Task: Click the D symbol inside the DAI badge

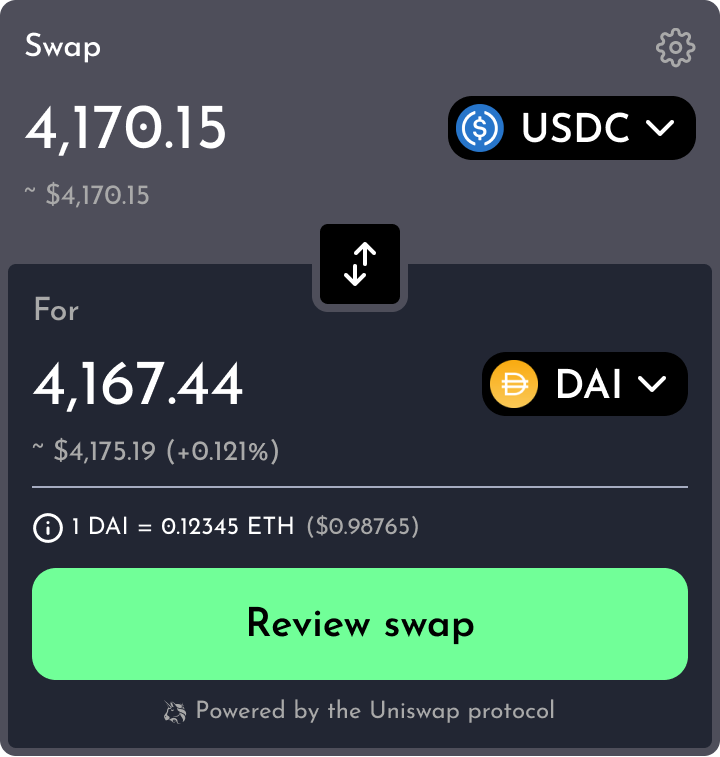Action: pyautogui.click(x=515, y=384)
